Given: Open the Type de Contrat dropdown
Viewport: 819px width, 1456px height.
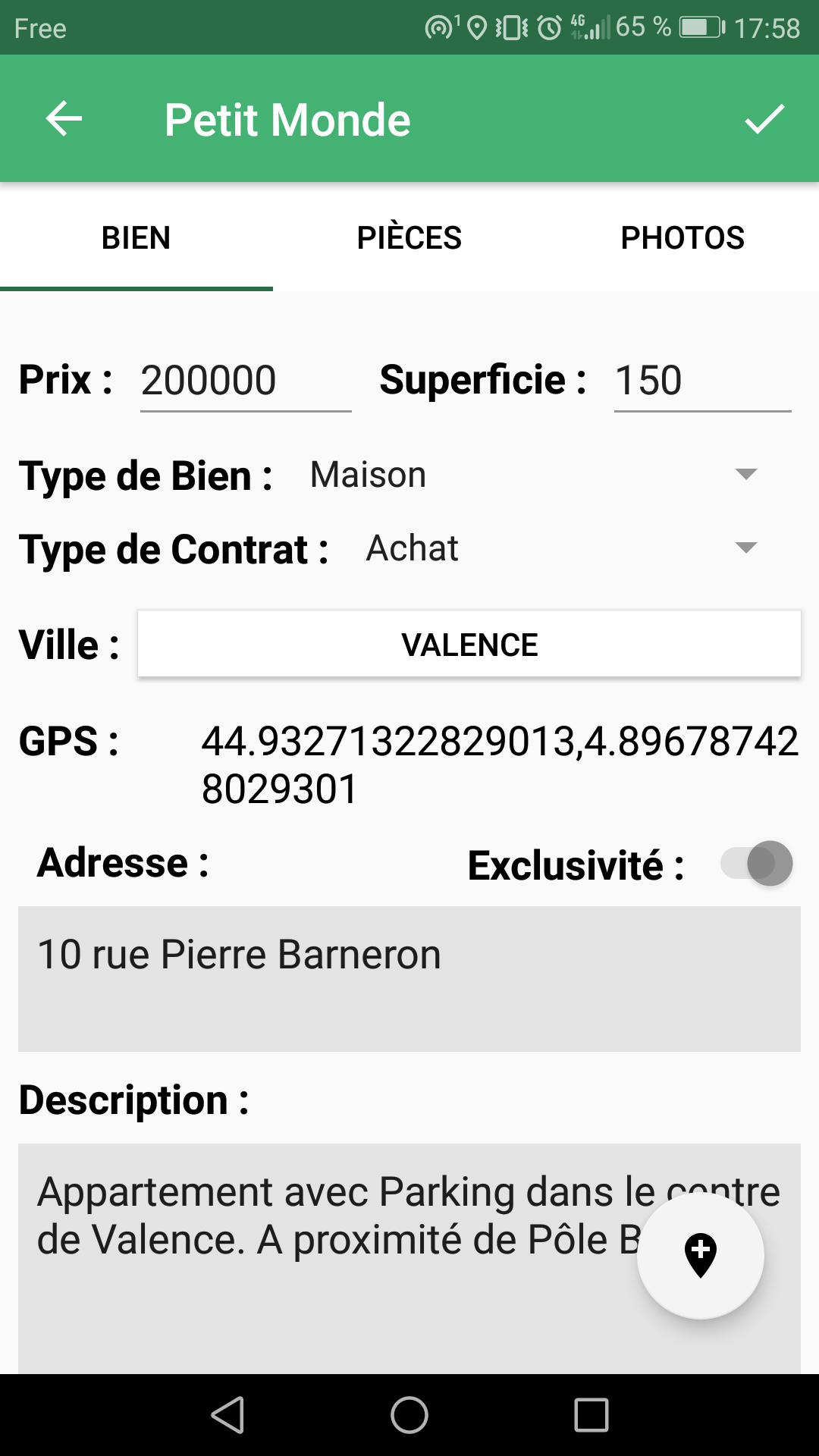Looking at the screenshot, I should (563, 548).
